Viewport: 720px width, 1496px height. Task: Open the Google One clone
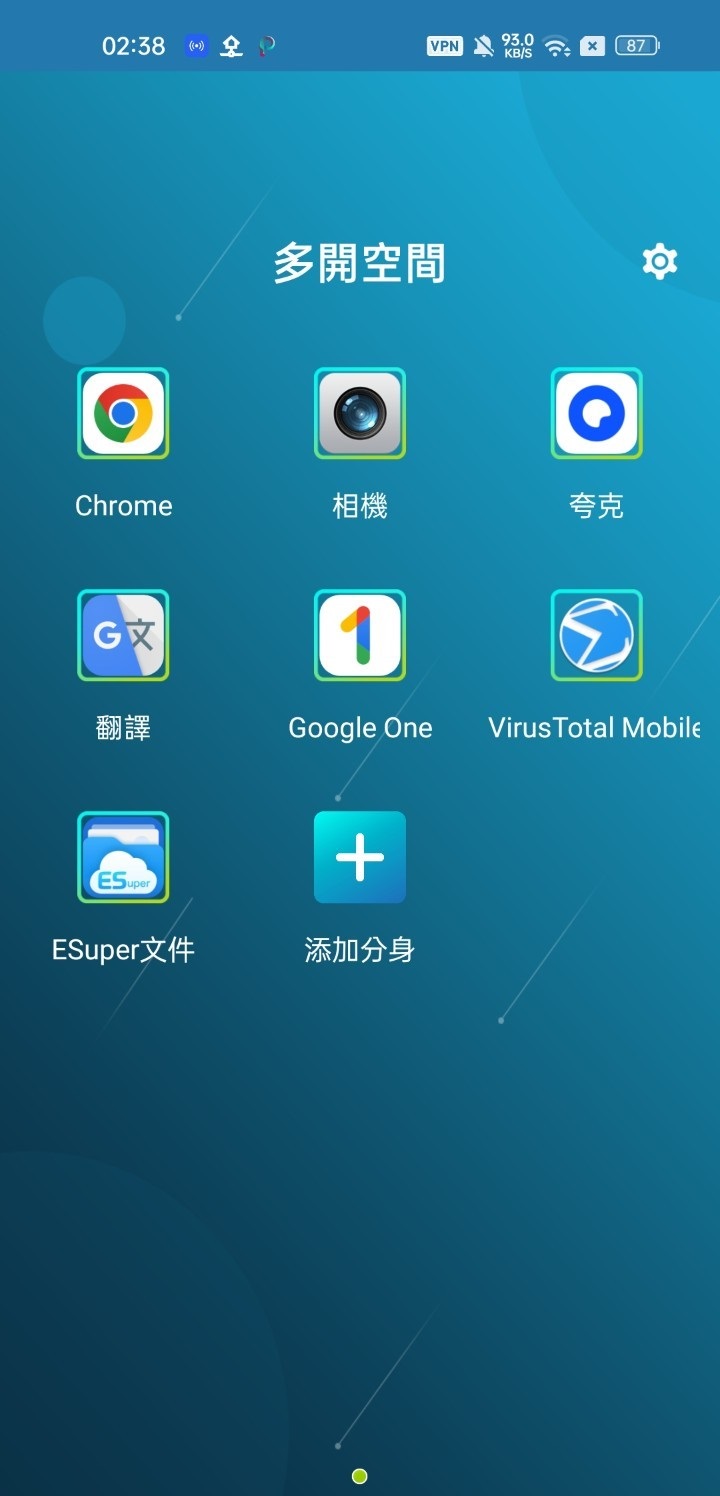coord(360,636)
